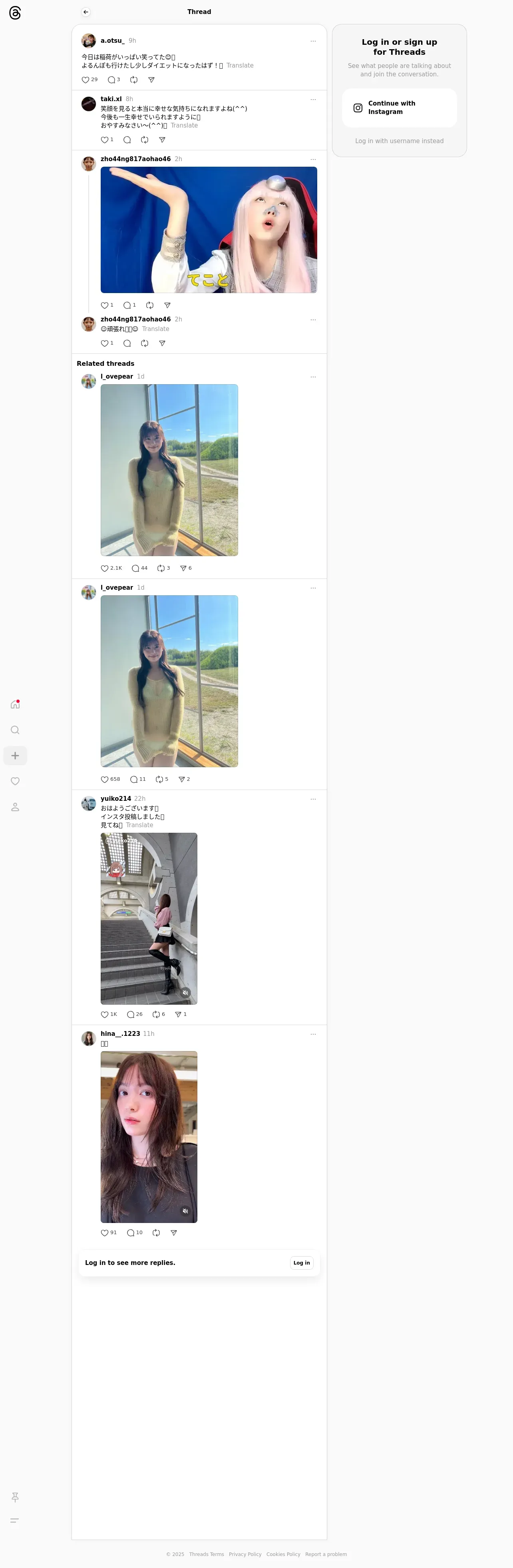The height and width of the screenshot is (1568, 513).
Task: Tap Log in to see more replies
Action: (301, 1263)
